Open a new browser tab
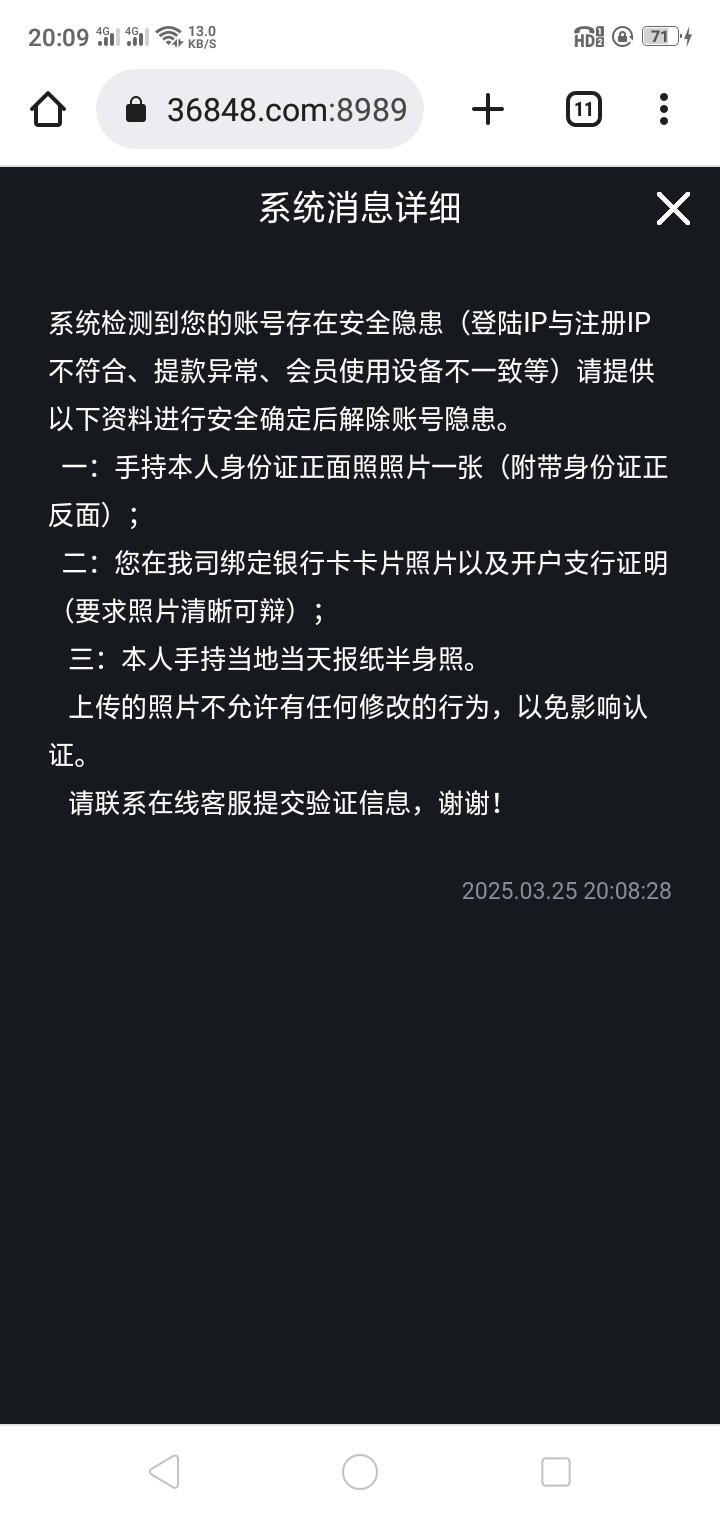Viewport: 720px width, 1520px height. click(487, 109)
